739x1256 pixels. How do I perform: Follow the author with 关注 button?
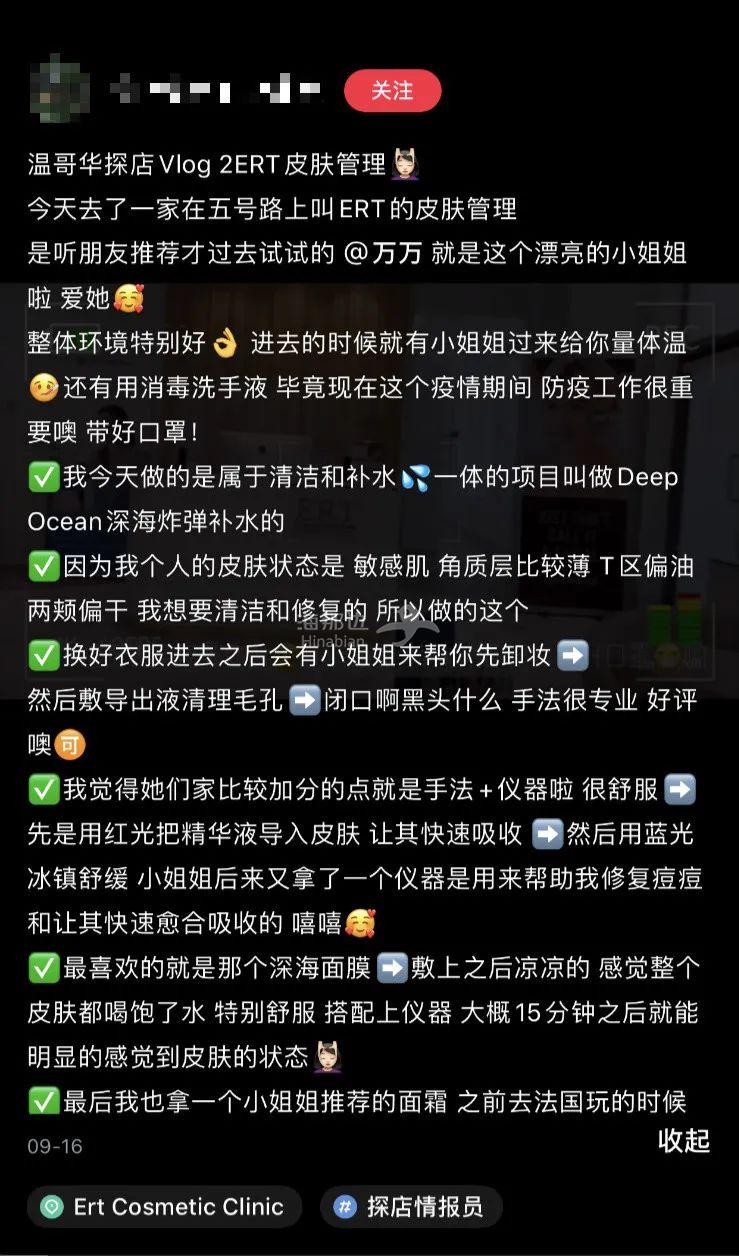click(392, 90)
